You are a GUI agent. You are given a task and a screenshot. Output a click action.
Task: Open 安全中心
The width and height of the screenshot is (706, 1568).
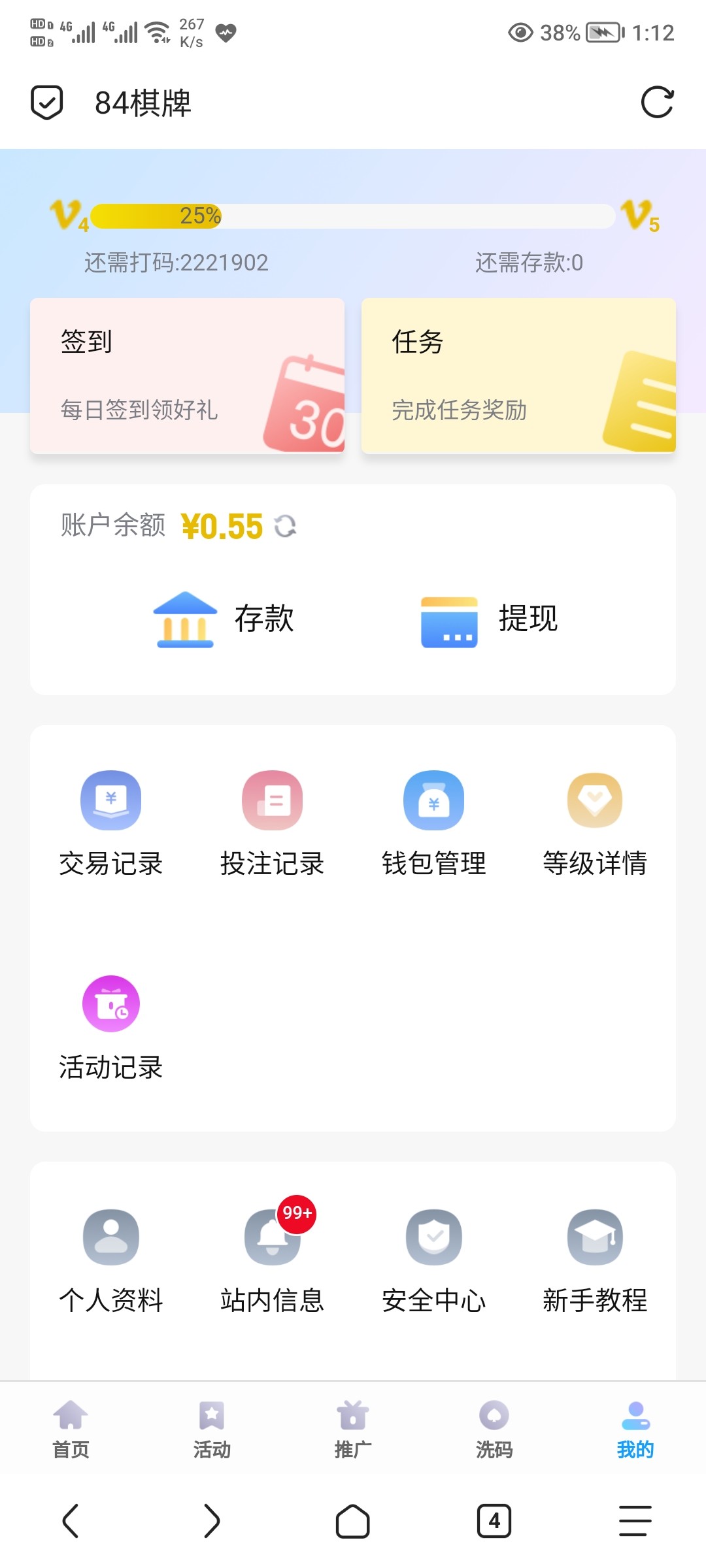433,1261
